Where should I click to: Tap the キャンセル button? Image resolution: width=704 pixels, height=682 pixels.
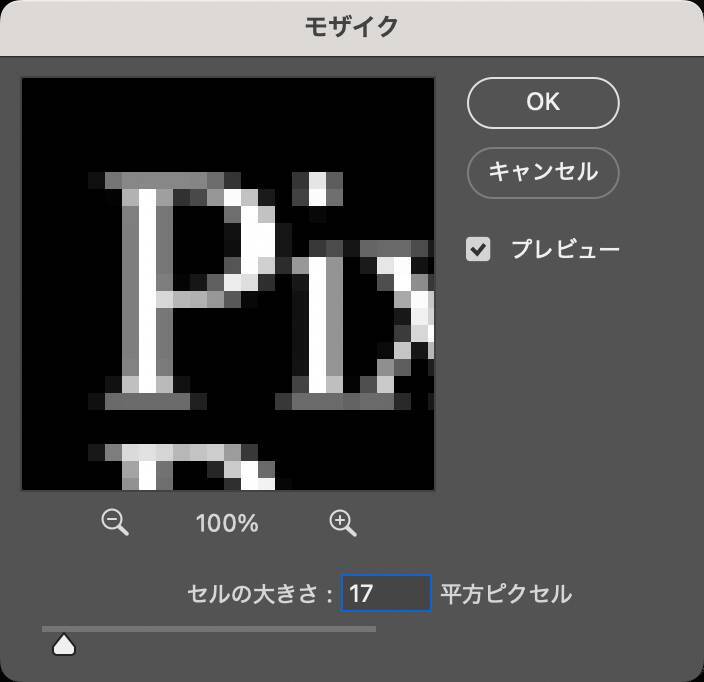point(543,172)
